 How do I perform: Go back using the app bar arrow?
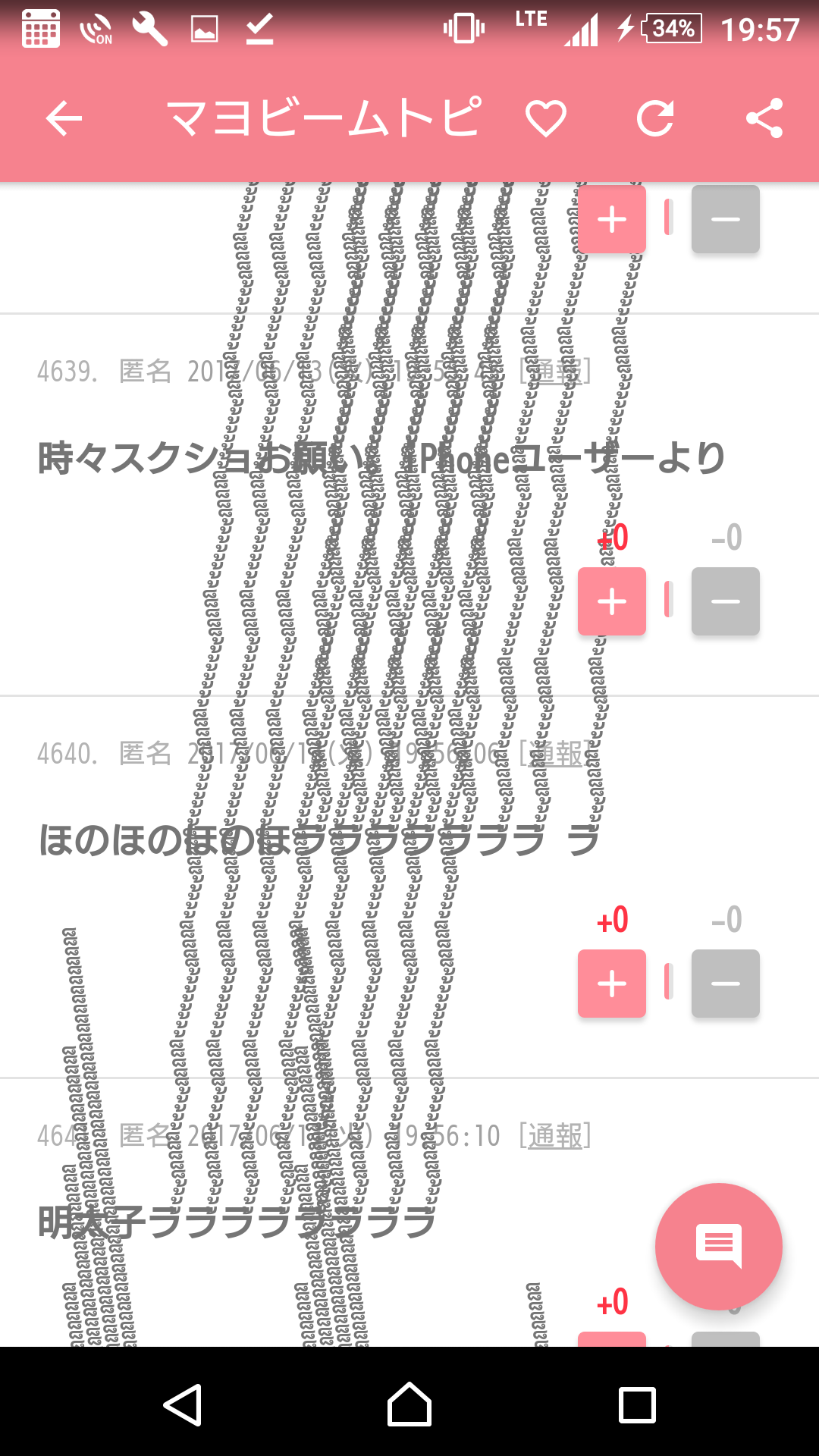[x=64, y=119]
